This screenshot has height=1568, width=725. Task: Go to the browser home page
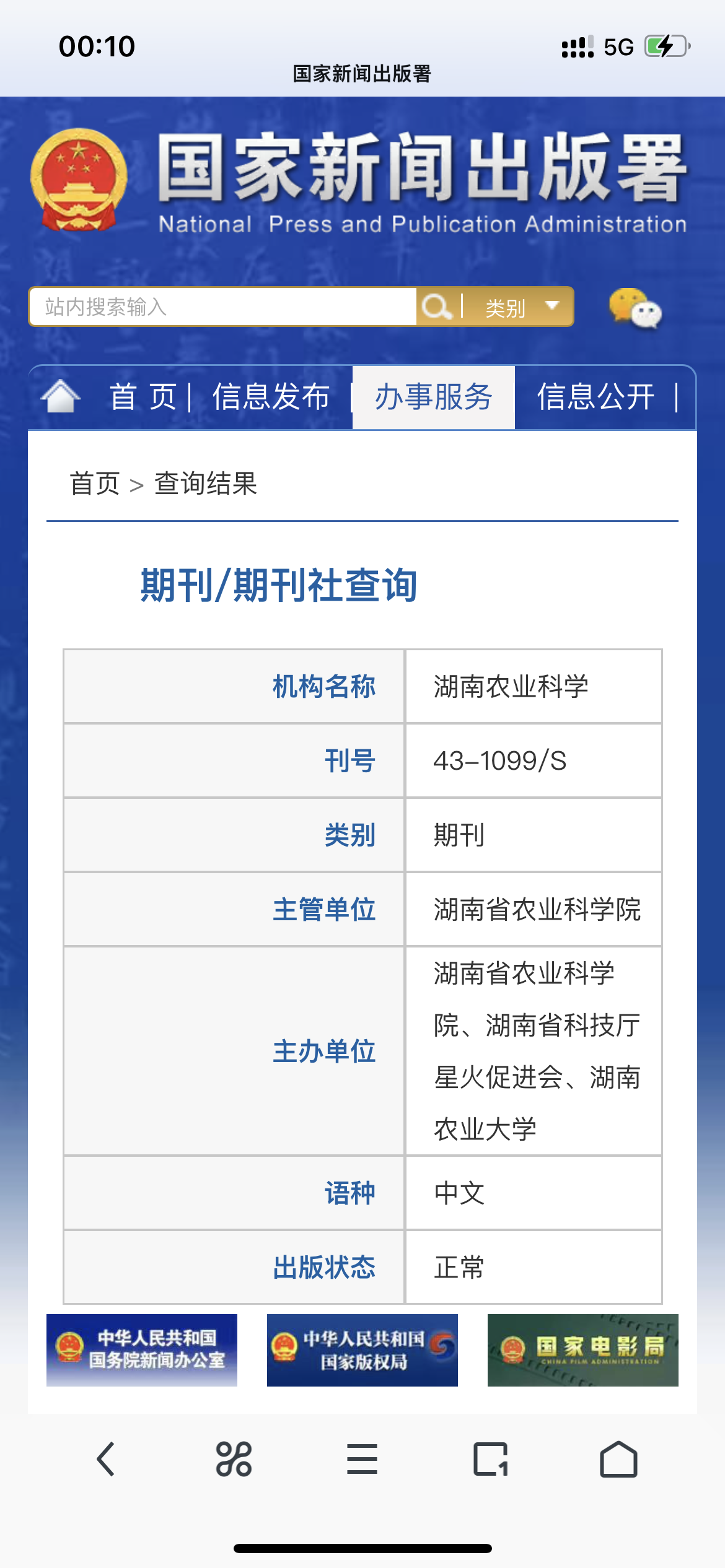[x=618, y=1459]
